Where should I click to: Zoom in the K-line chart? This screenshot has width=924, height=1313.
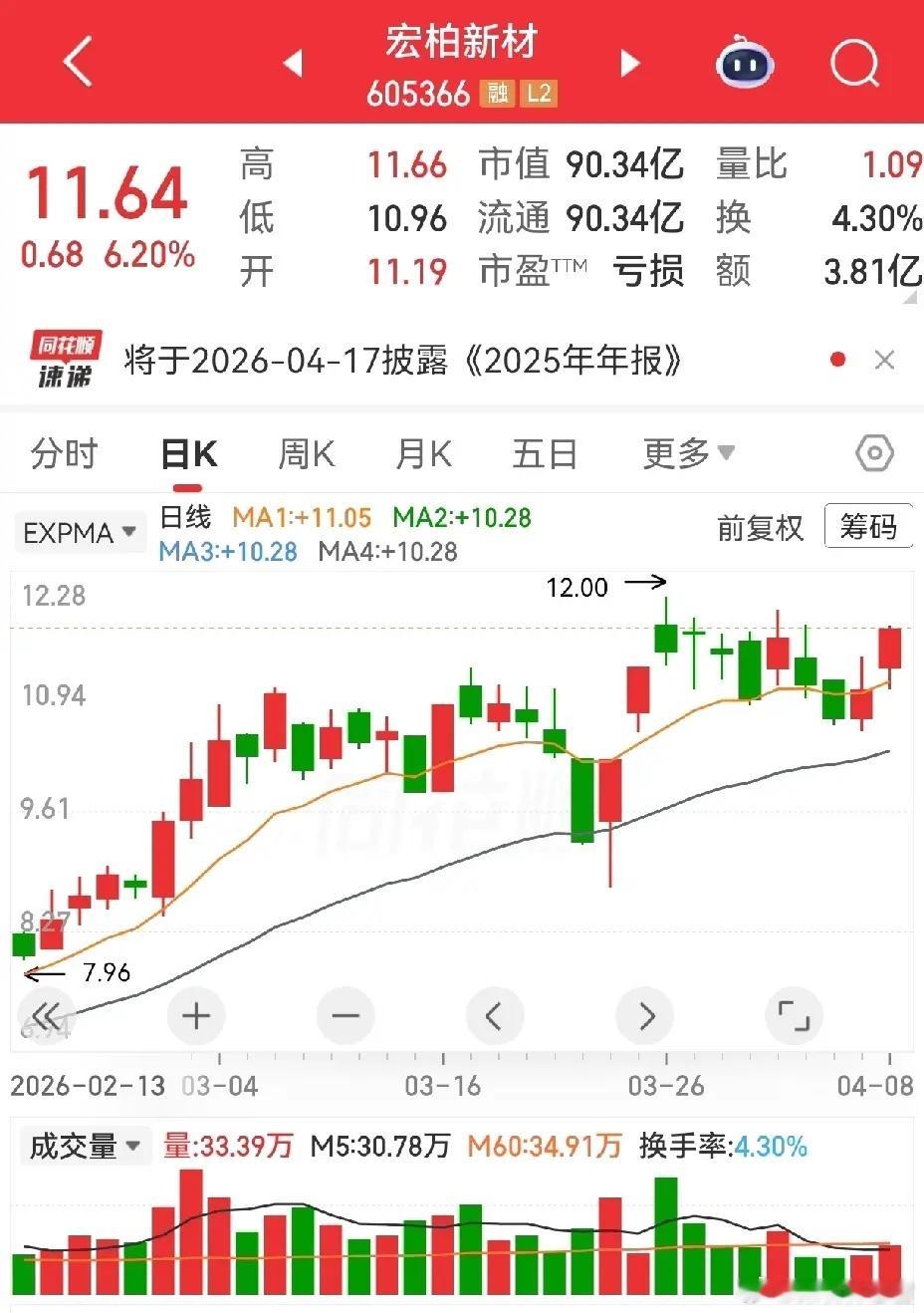(196, 1016)
